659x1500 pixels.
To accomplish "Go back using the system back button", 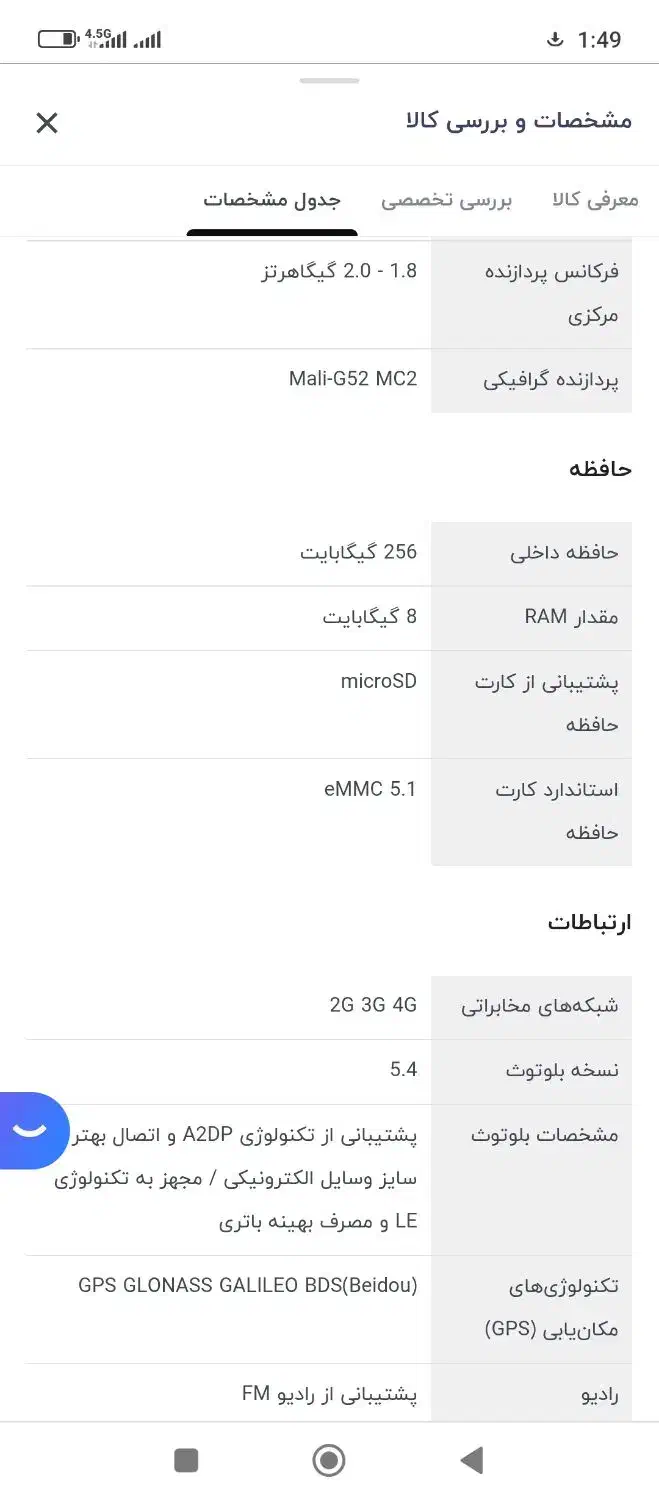I will pos(472,1461).
